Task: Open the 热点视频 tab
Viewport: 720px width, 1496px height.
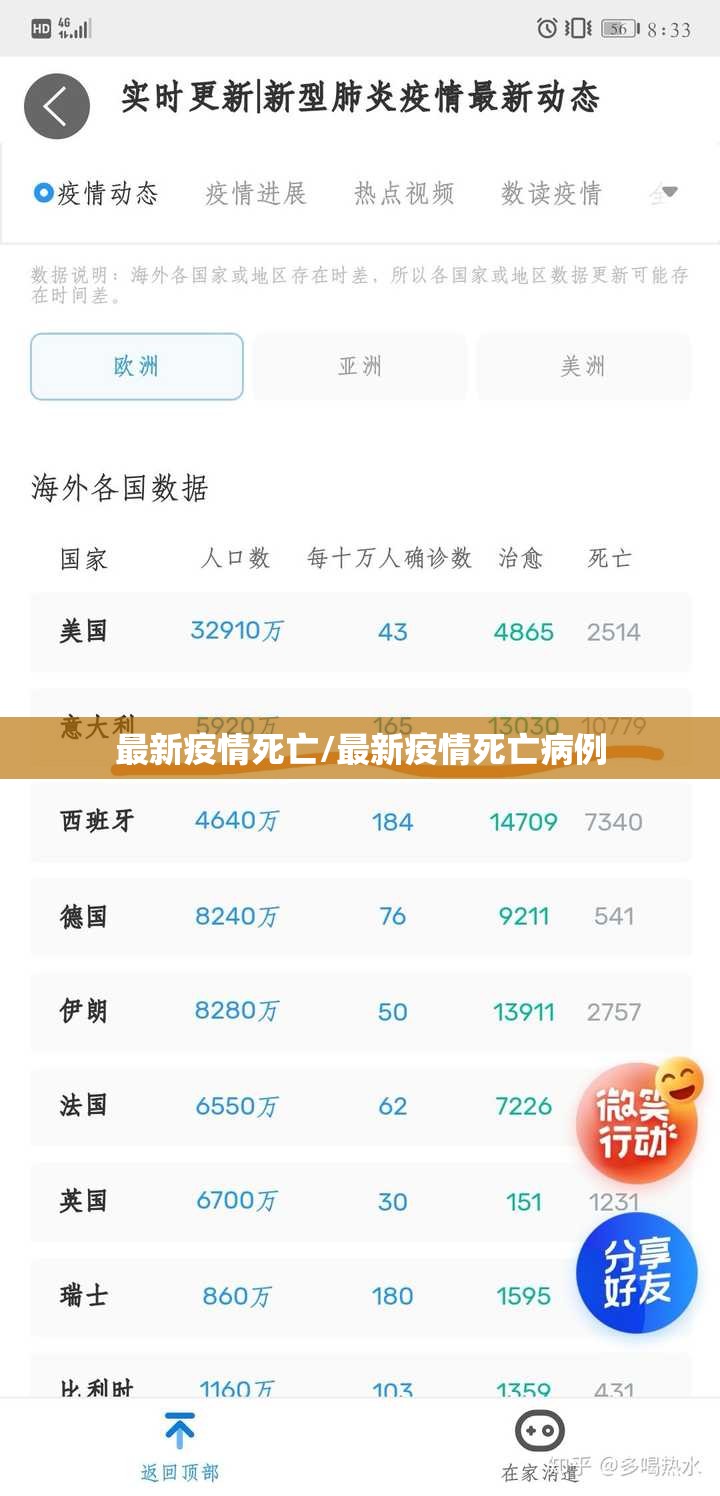Action: pos(402,195)
